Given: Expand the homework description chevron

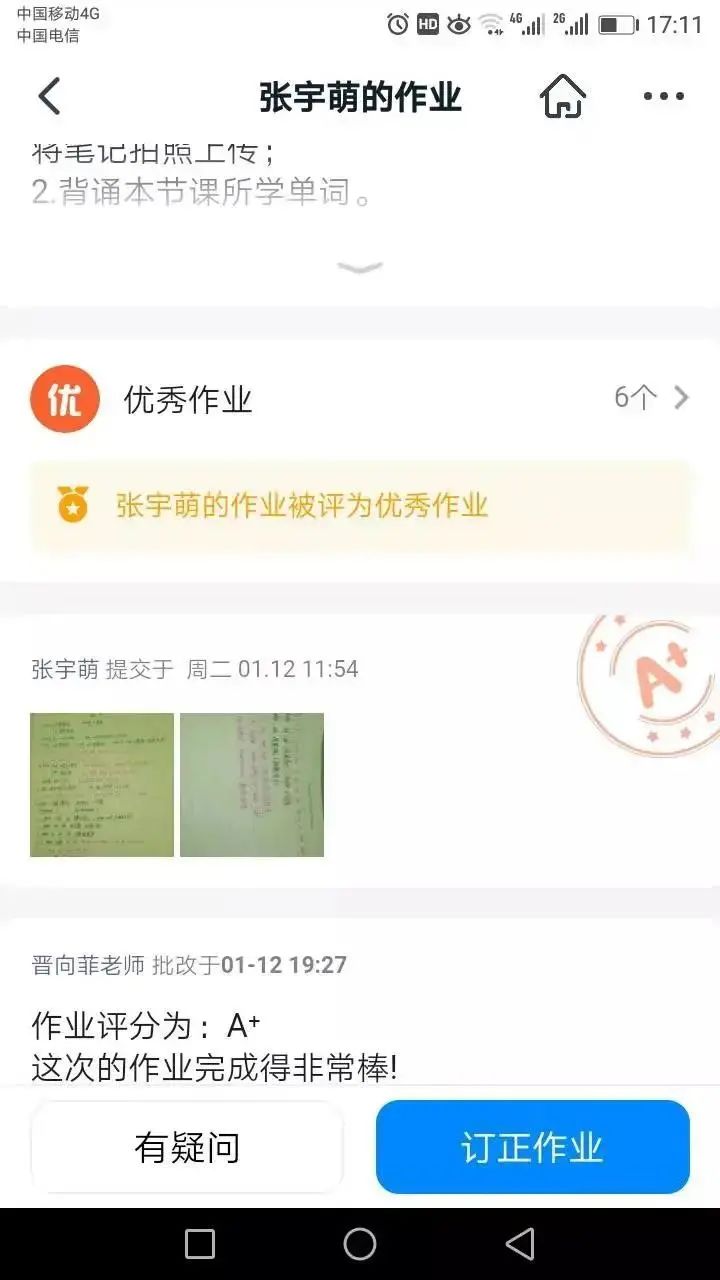Looking at the screenshot, I should (360, 268).
